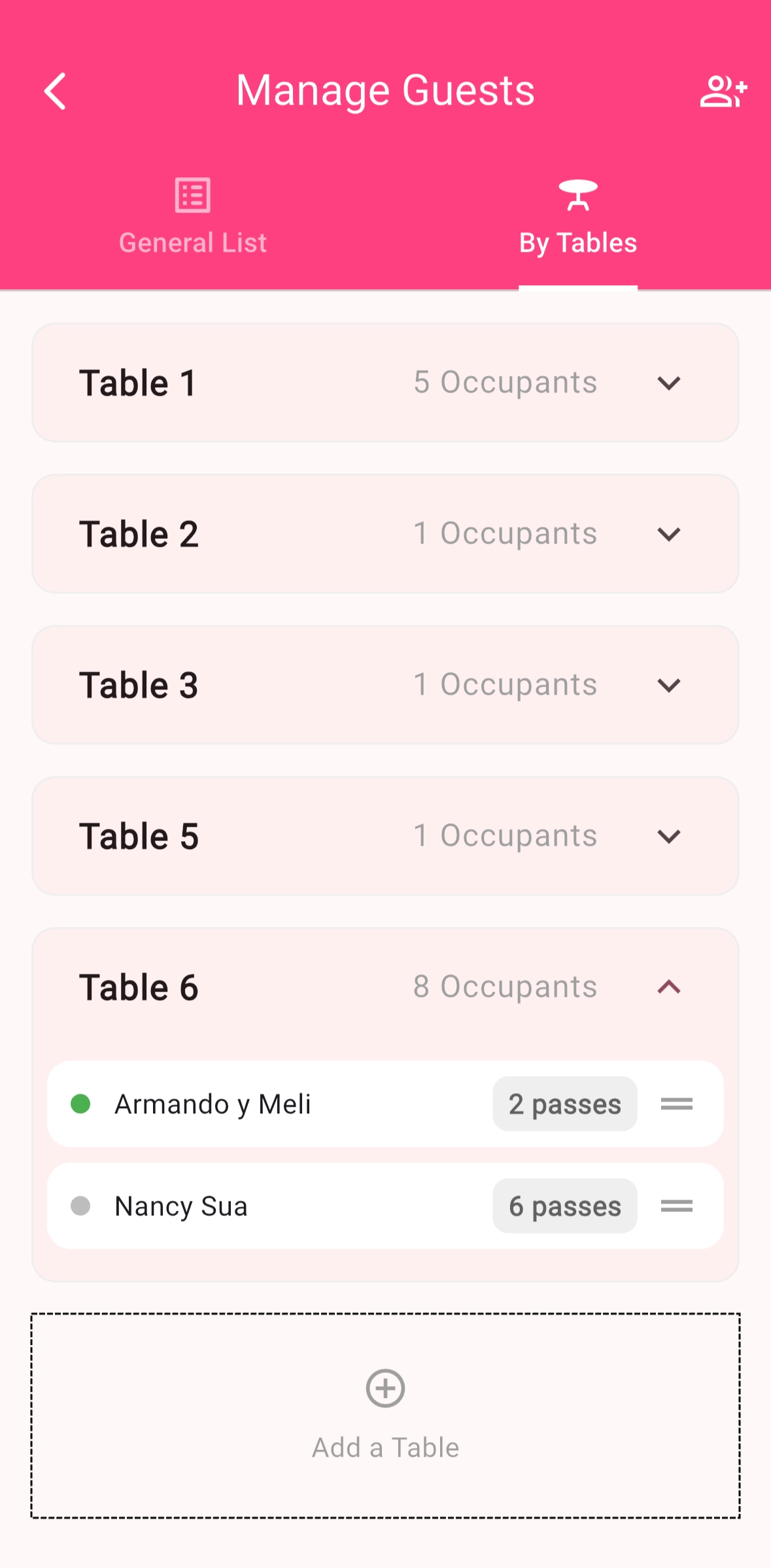
Task: Click the 6 passes badge for Nancy Sua
Action: point(564,1206)
